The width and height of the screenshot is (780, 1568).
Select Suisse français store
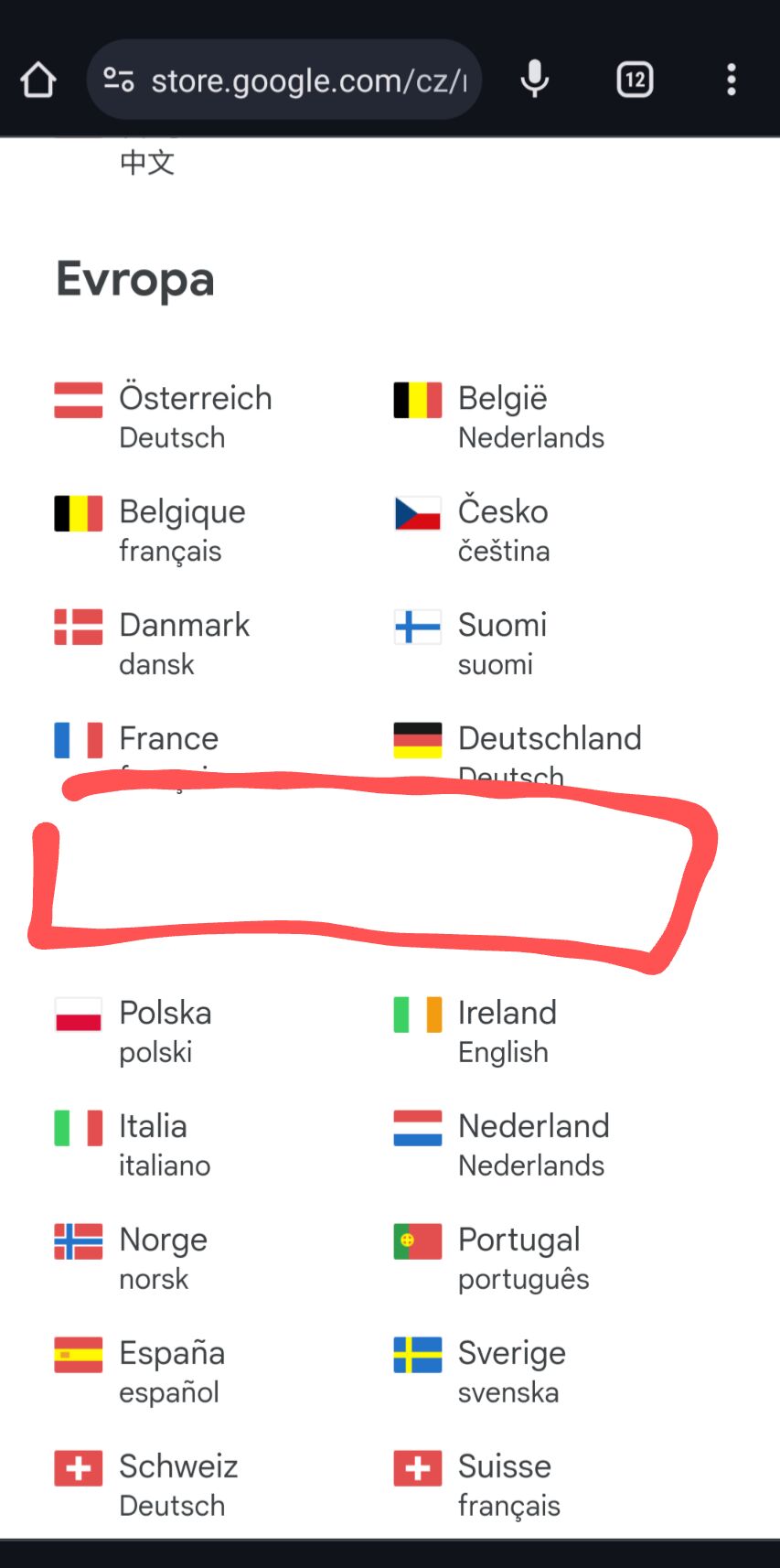pyautogui.click(x=477, y=1486)
